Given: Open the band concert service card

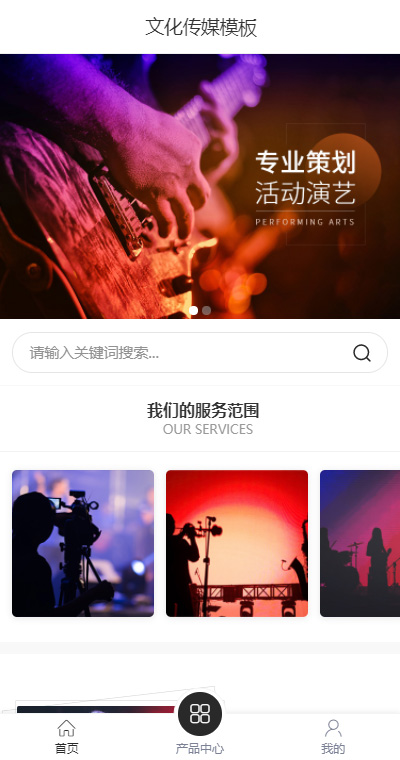Looking at the screenshot, I should point(360,543).
